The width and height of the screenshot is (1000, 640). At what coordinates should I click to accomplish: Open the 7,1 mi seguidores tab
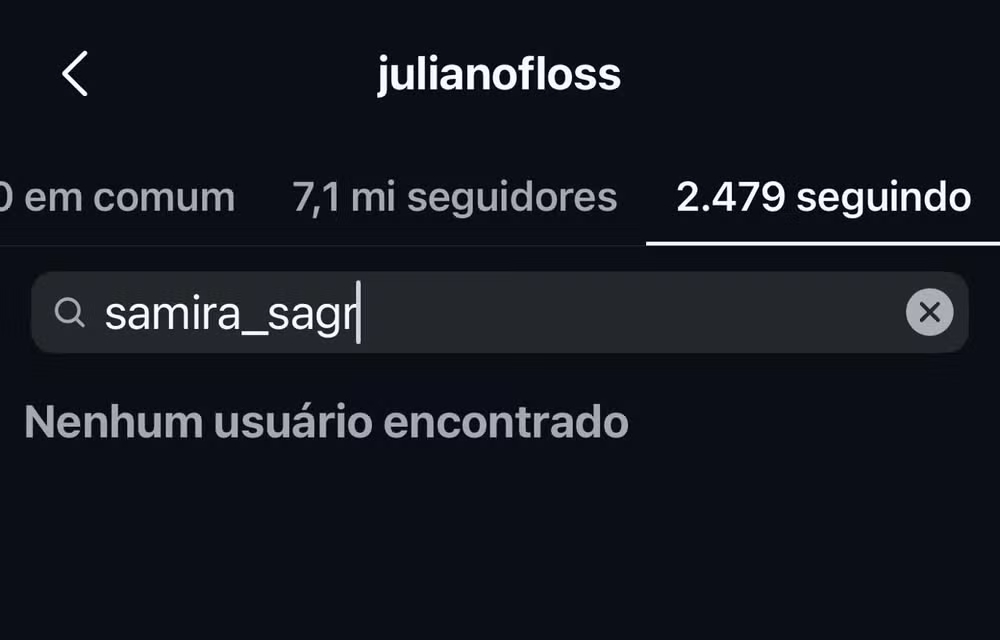(x=454, y=197)
